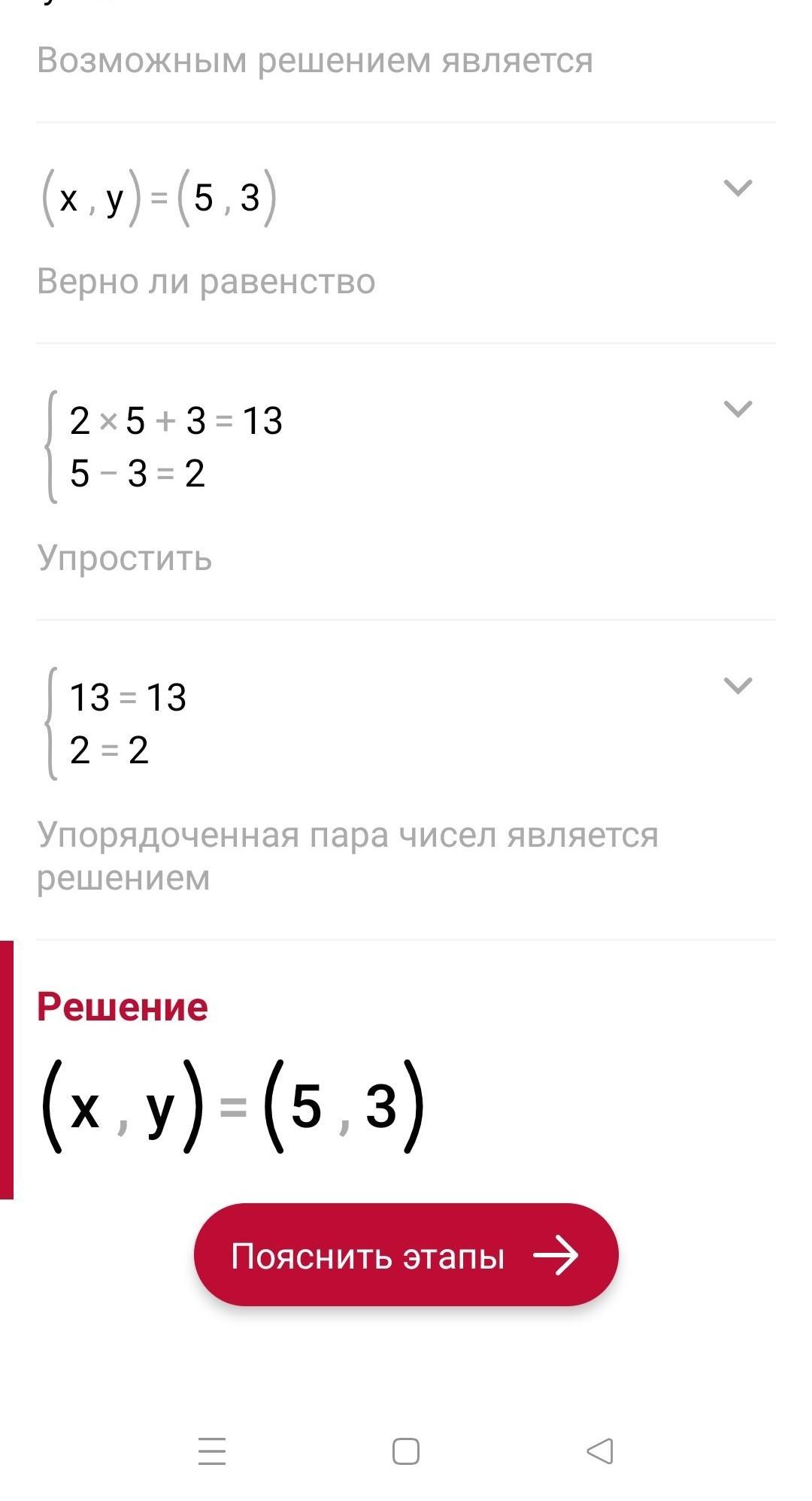
Task: Open recent apps from navigation bar
Action: 212,1451
